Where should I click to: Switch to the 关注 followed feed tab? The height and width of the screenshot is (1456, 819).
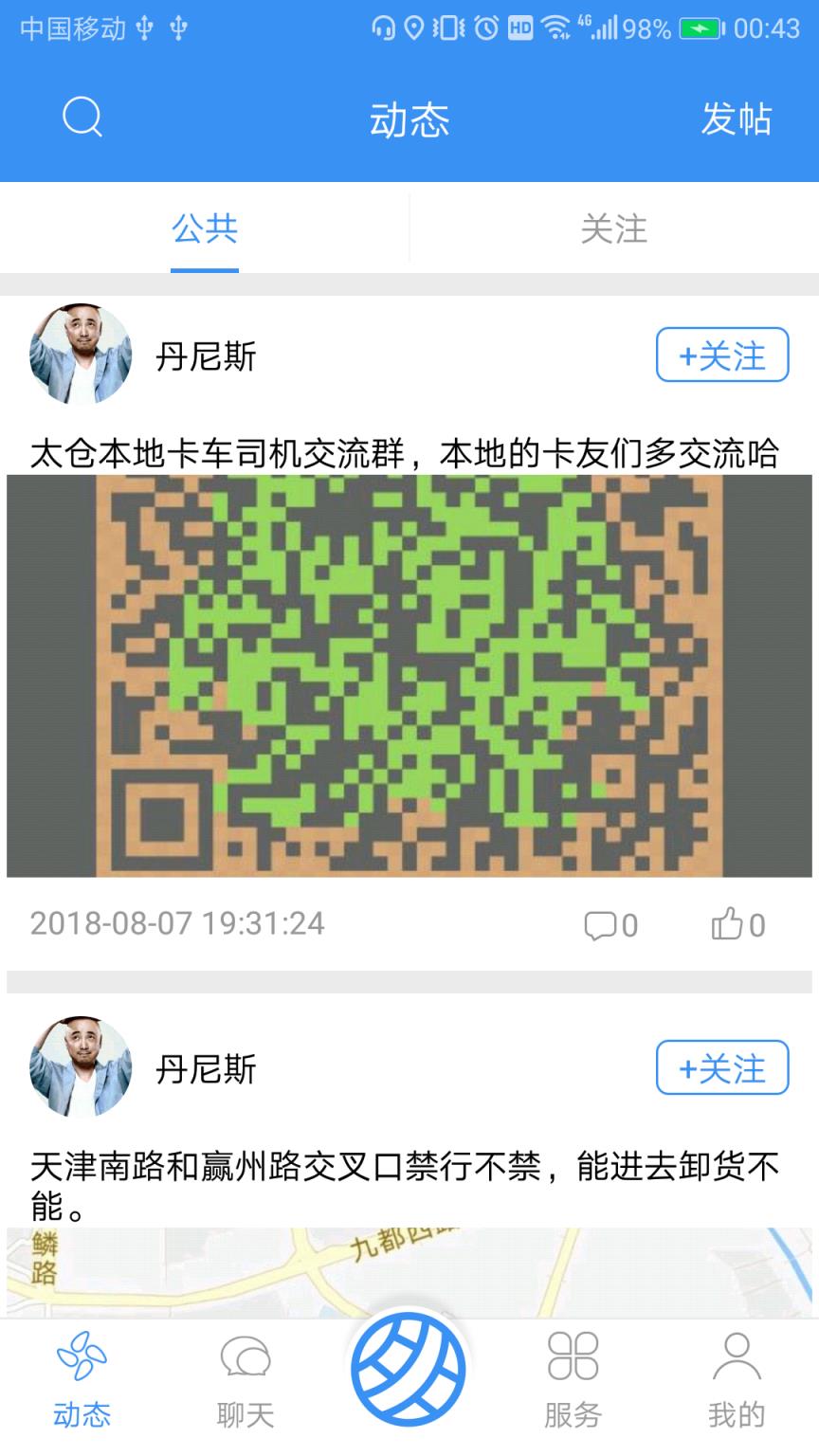[614, 228]
